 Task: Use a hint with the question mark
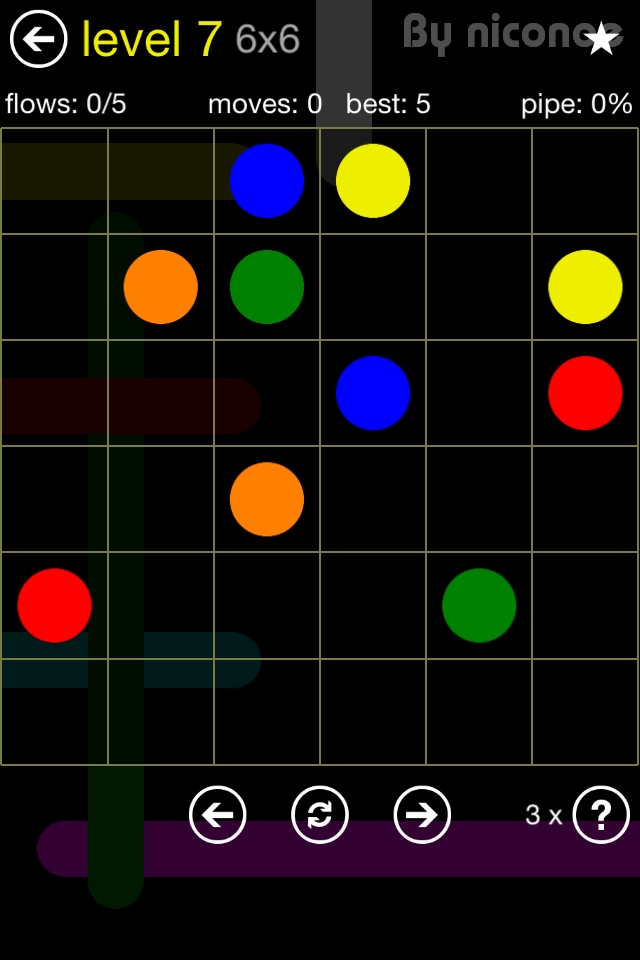pos(601,815)
